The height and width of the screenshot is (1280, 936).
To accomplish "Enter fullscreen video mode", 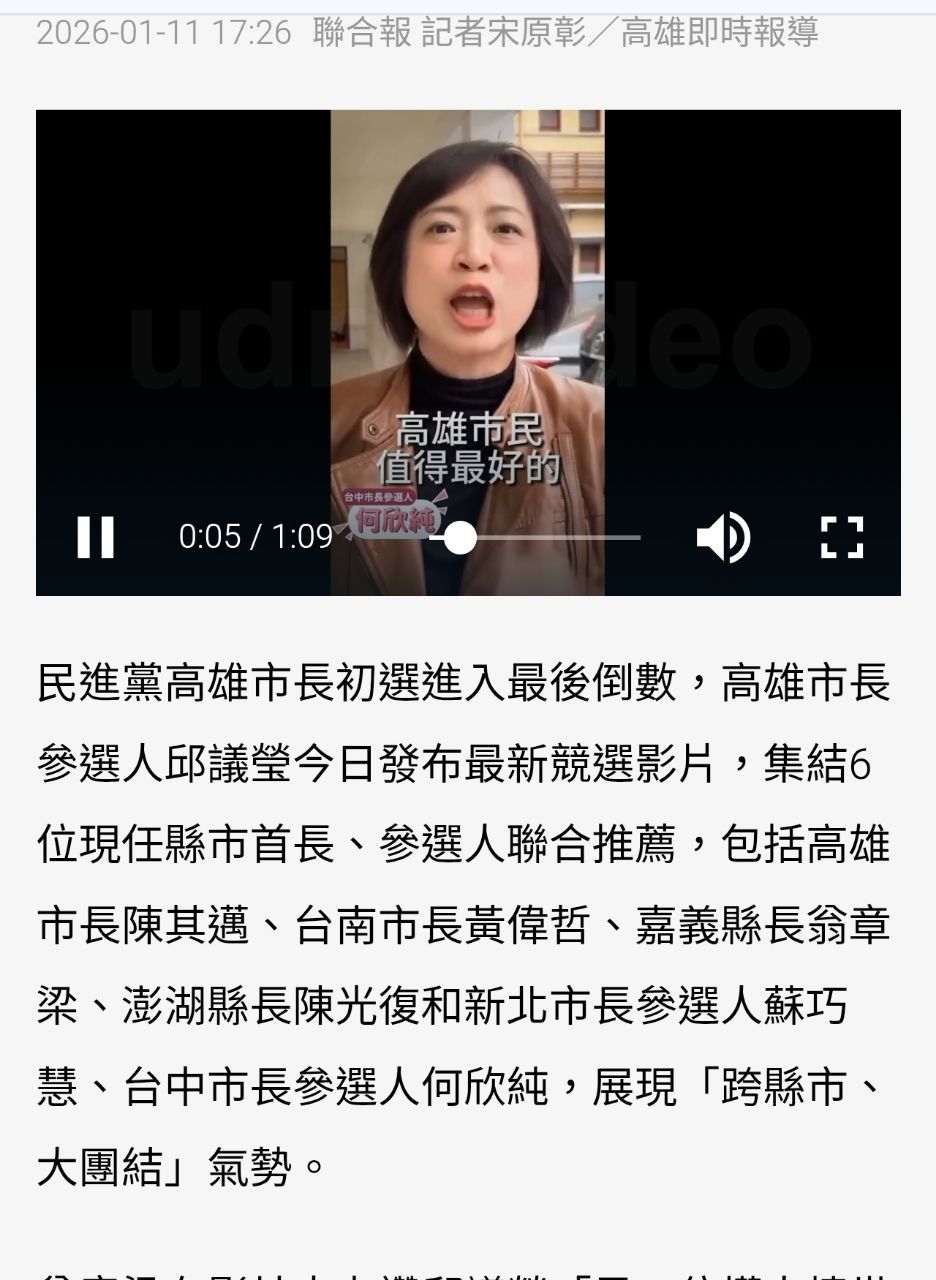I will [841, 537].
